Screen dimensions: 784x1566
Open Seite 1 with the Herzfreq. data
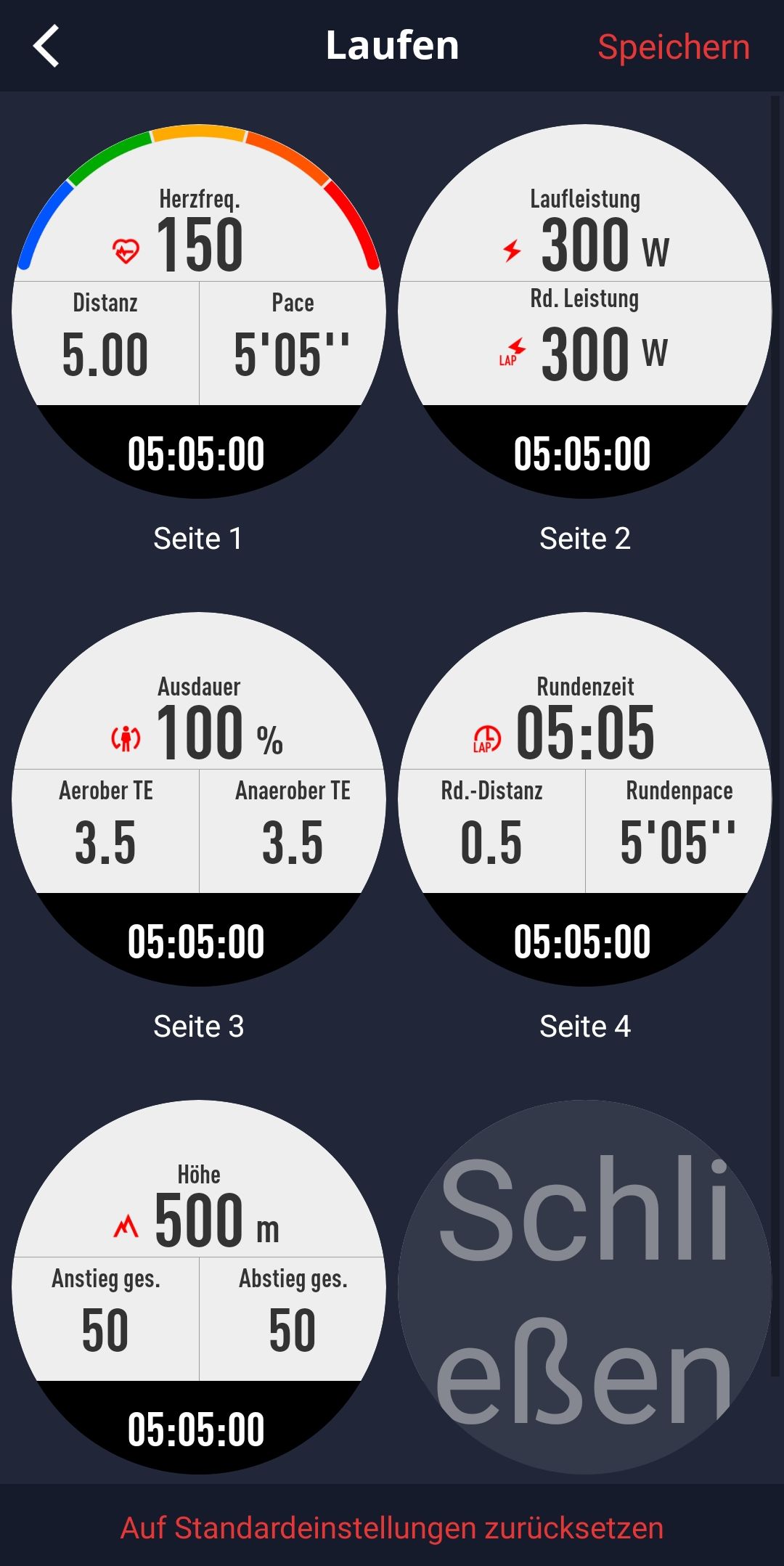[199, 311]
